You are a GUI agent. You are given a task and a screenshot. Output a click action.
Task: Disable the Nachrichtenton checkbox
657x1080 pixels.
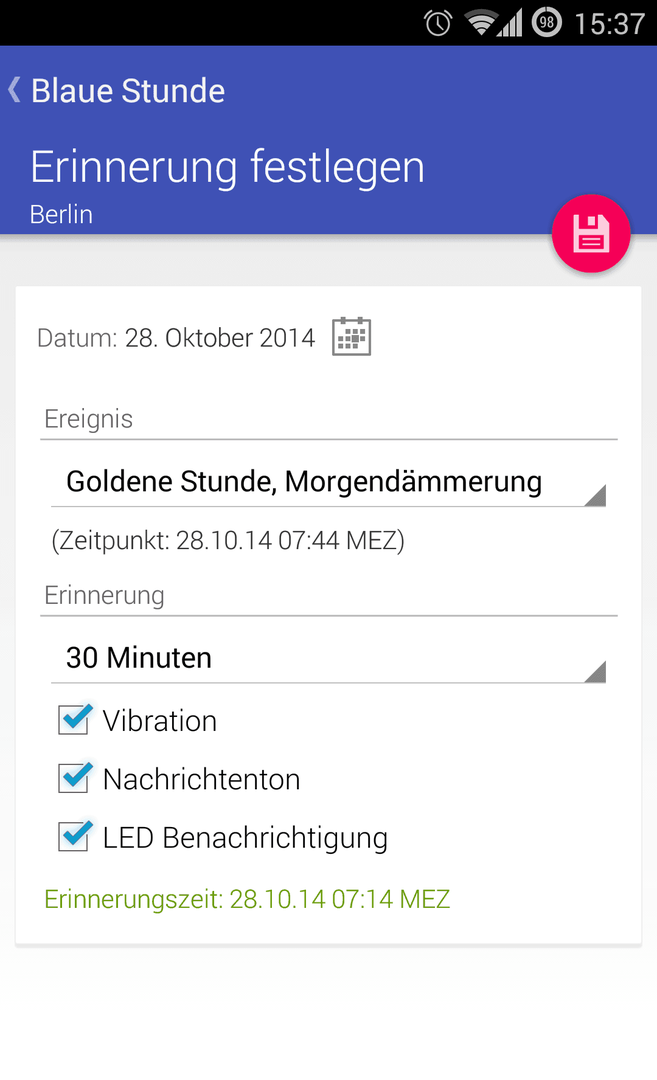coord(75,778)
